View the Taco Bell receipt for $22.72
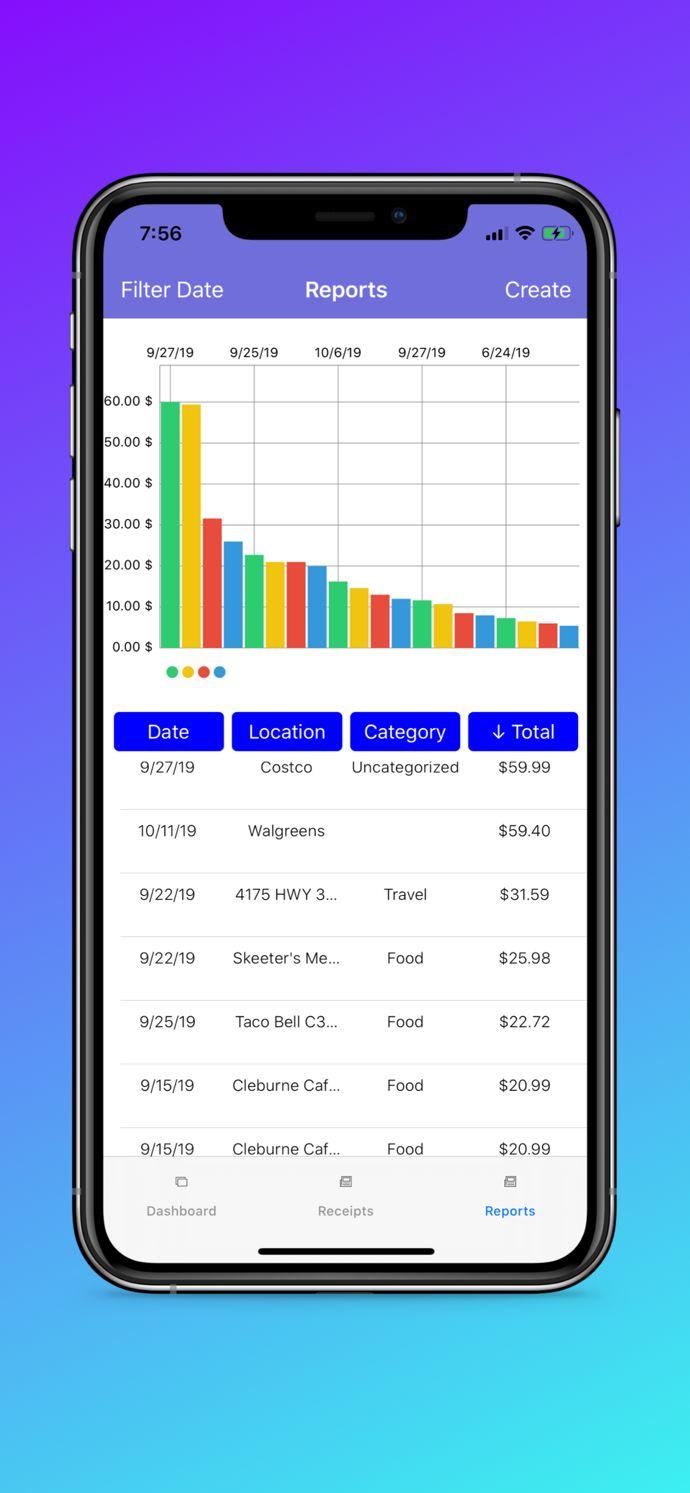This screenshot has height=1493, width=690. [x=345, y=1032]
